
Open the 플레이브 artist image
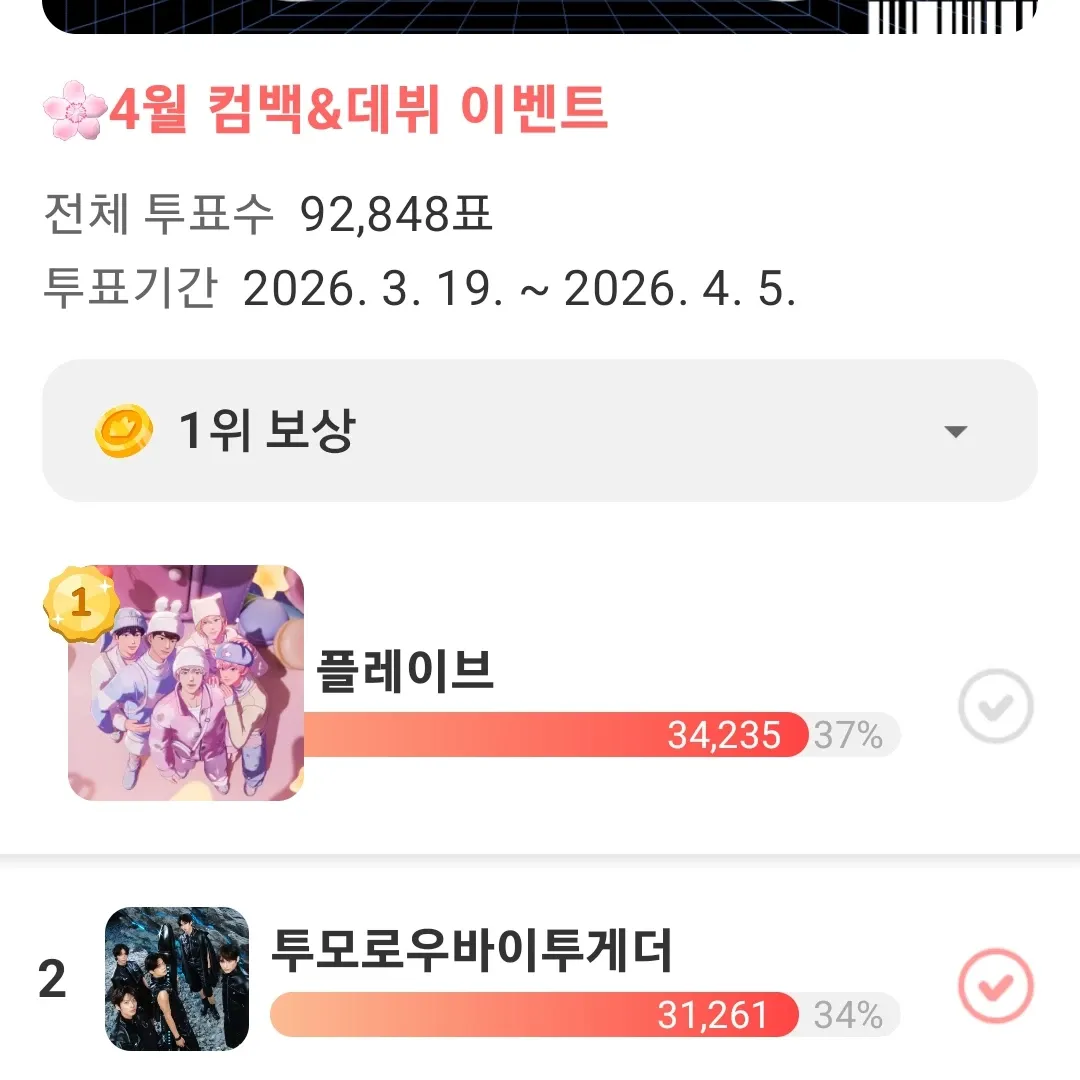coord(186,683)
